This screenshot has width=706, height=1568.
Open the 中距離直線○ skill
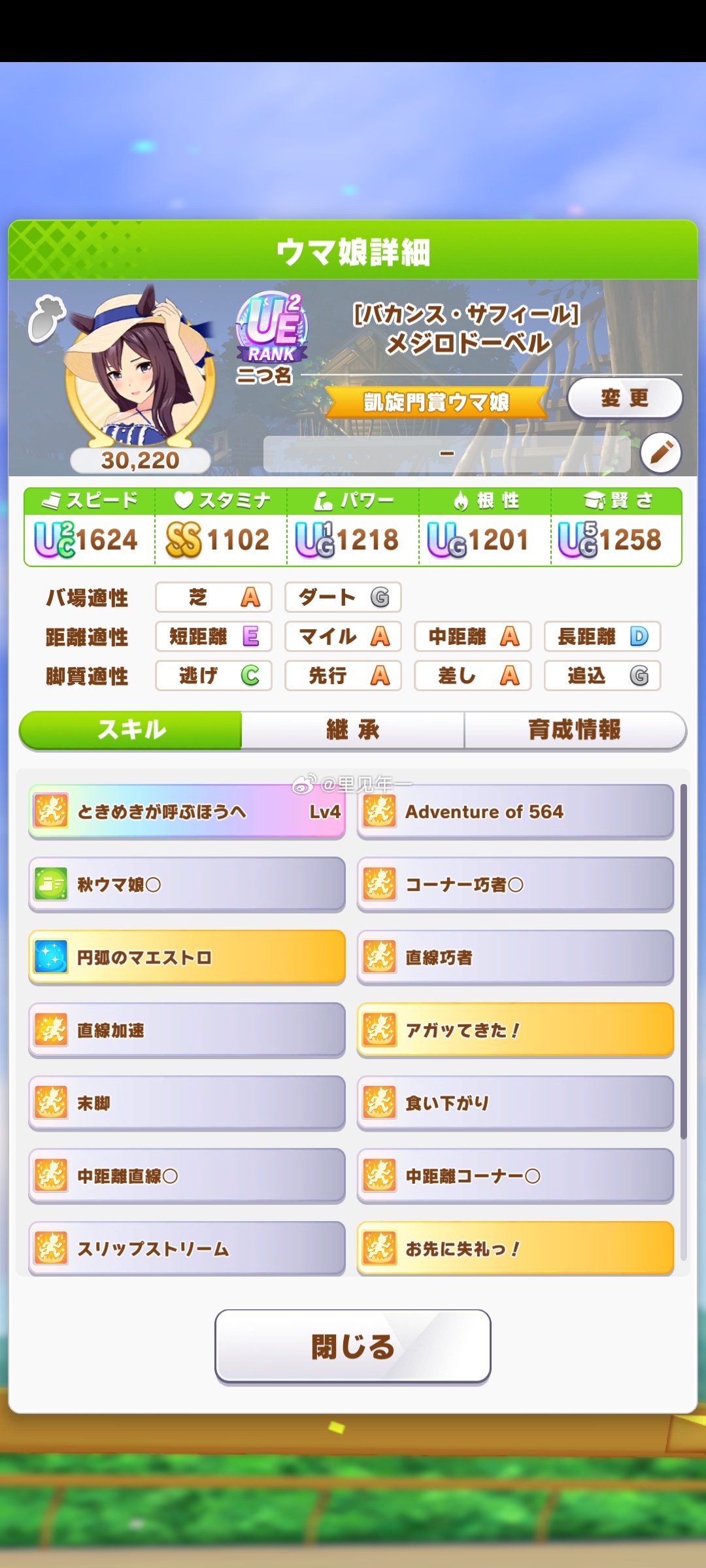(187, 1176)
